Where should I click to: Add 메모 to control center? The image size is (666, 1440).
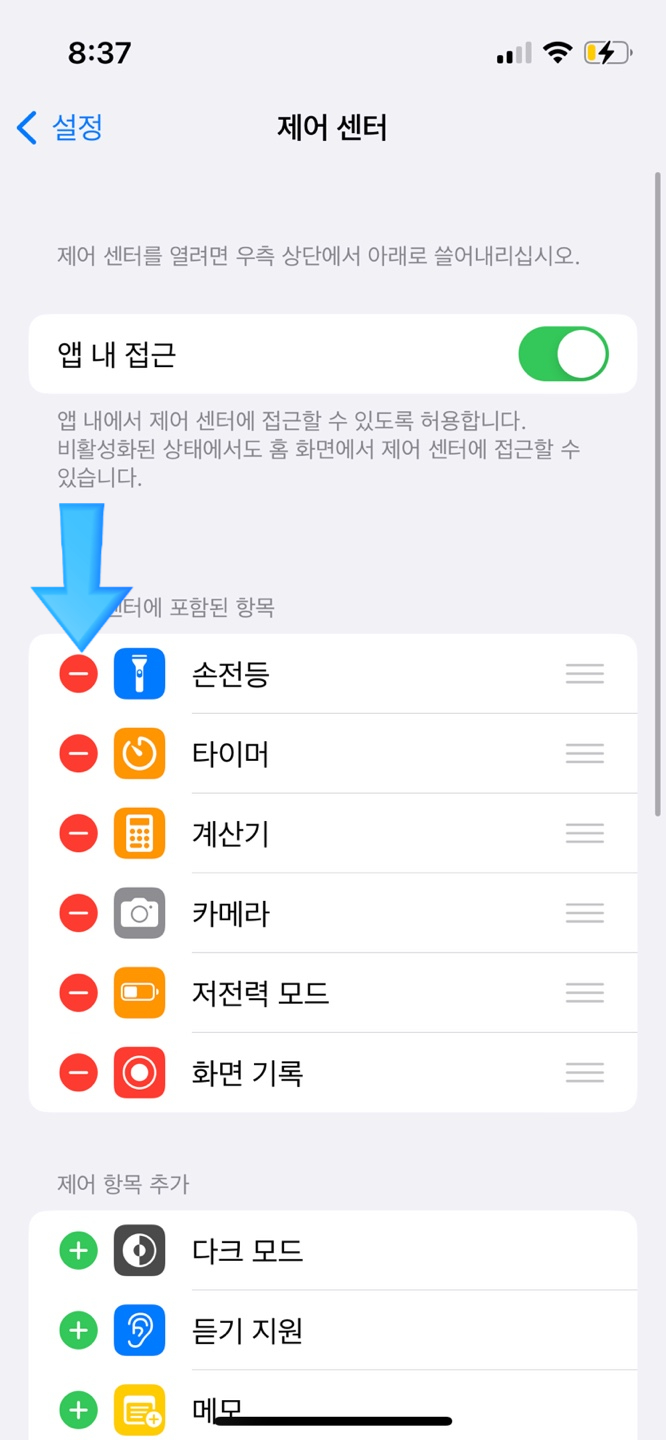click(x=78, y=1411)
